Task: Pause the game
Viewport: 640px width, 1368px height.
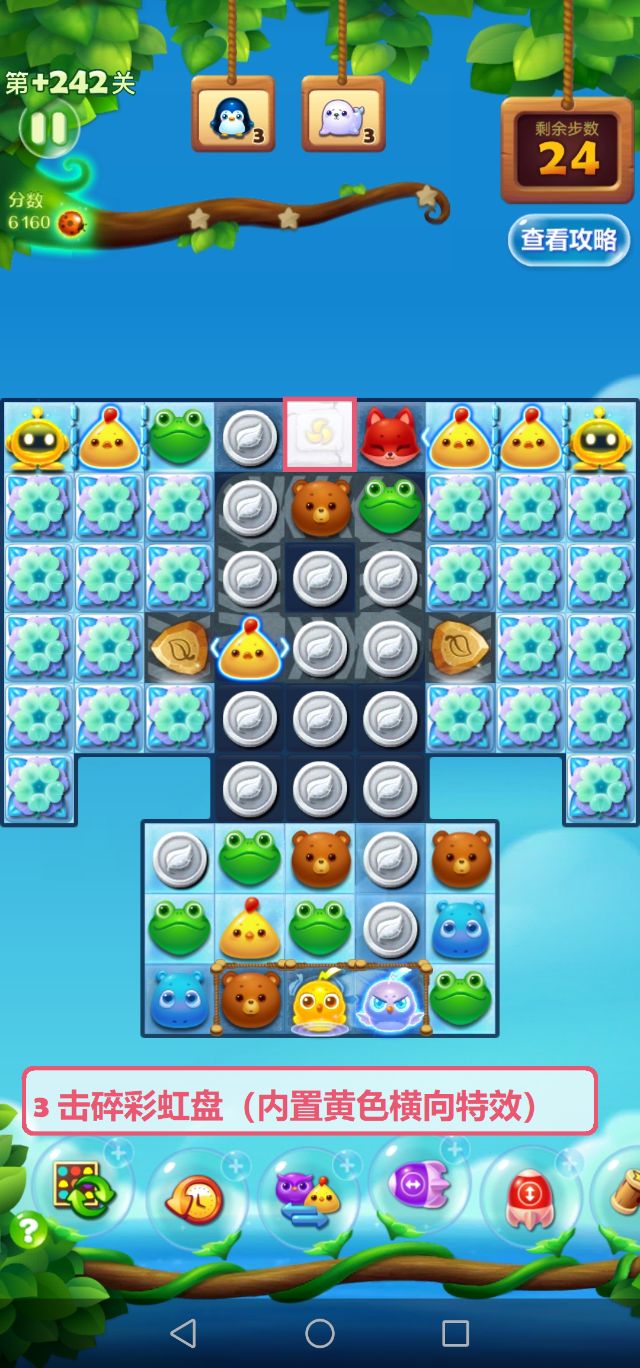Action: (x=47, y=127)
